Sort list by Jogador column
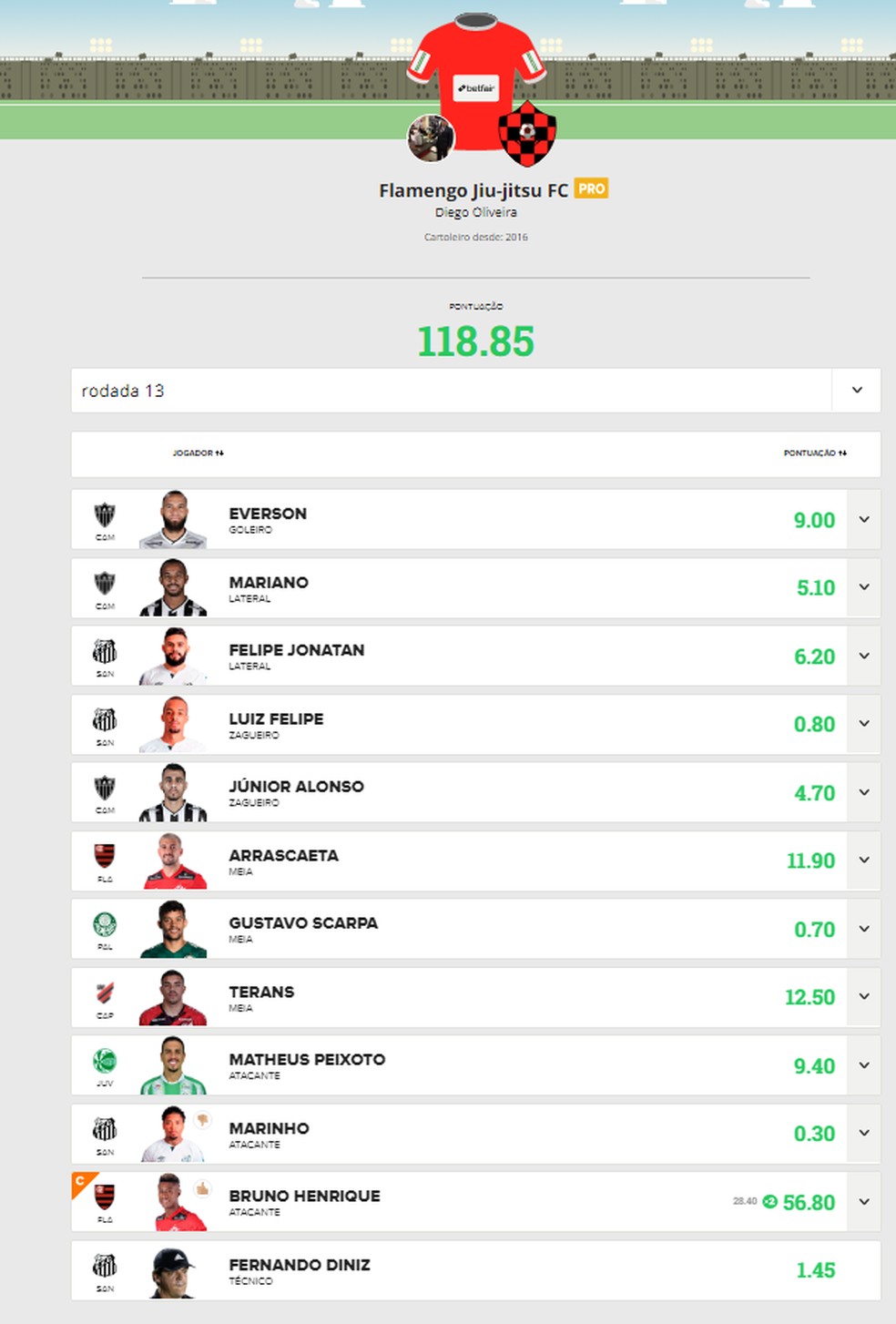The width and height of the screenshot is (896, 1324). point(199,453)
